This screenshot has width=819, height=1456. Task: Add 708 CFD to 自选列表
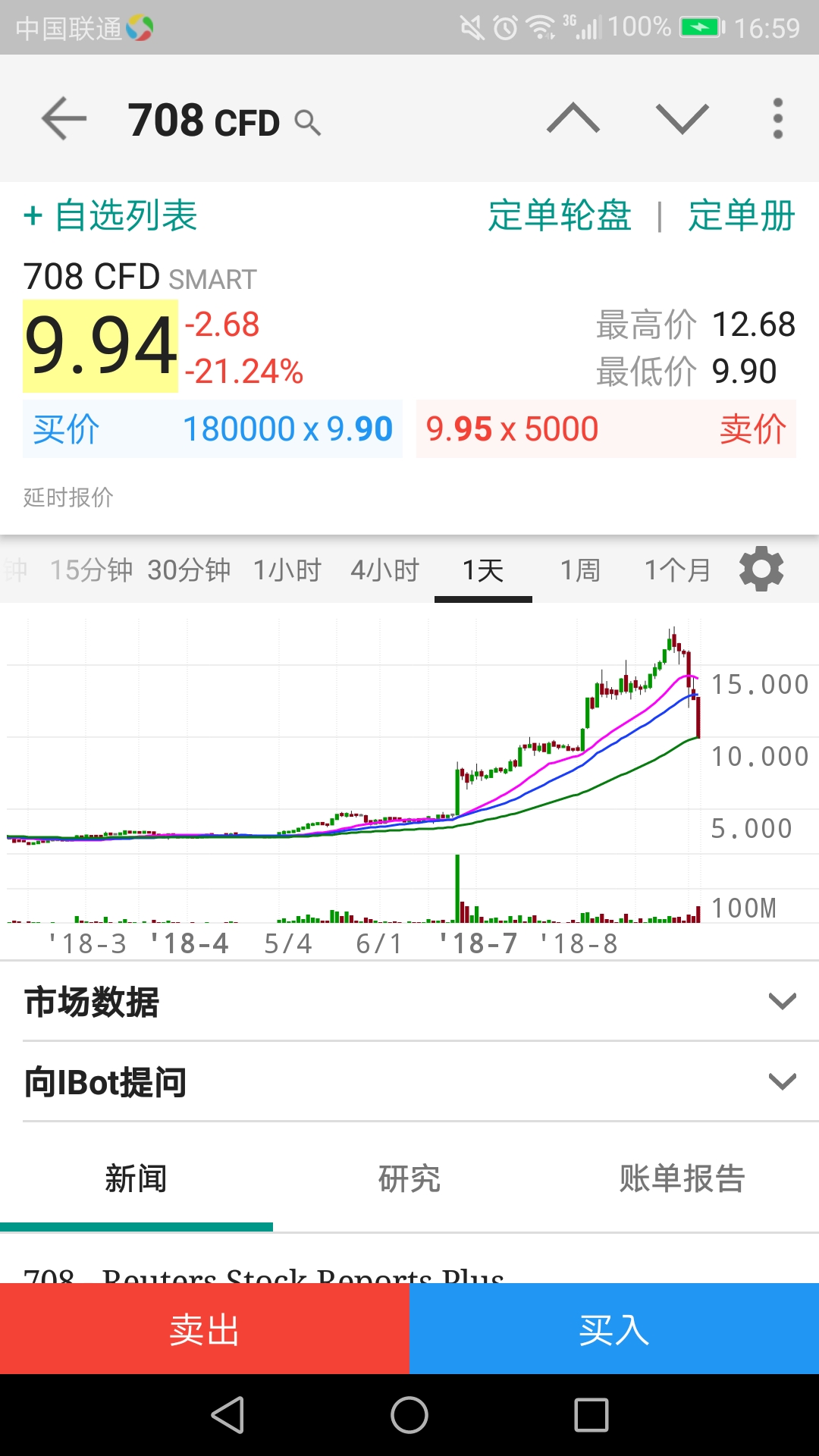point(111,215)
